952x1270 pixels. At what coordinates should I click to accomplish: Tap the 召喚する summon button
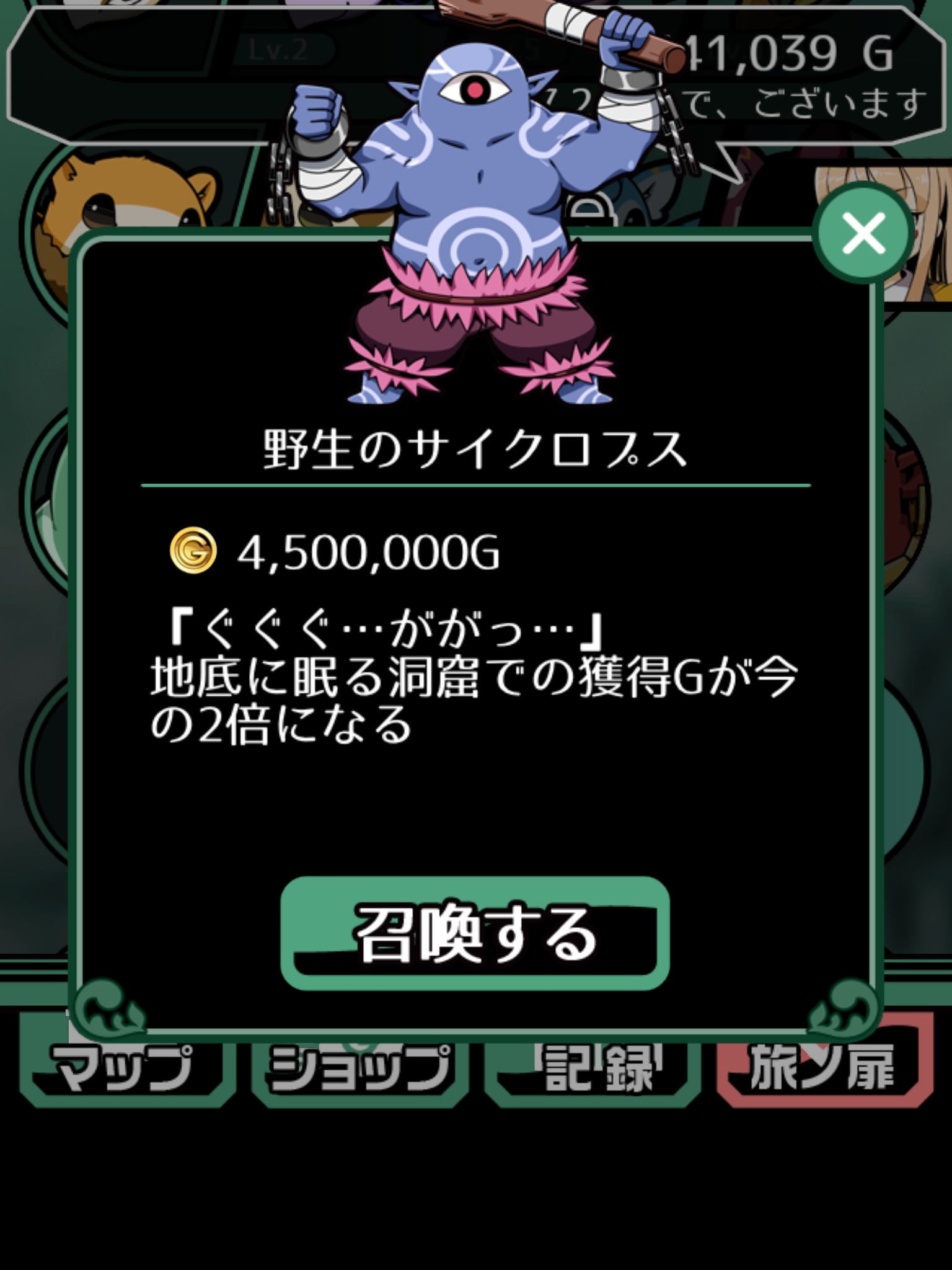pyautogui.click(x=475, y=933)
